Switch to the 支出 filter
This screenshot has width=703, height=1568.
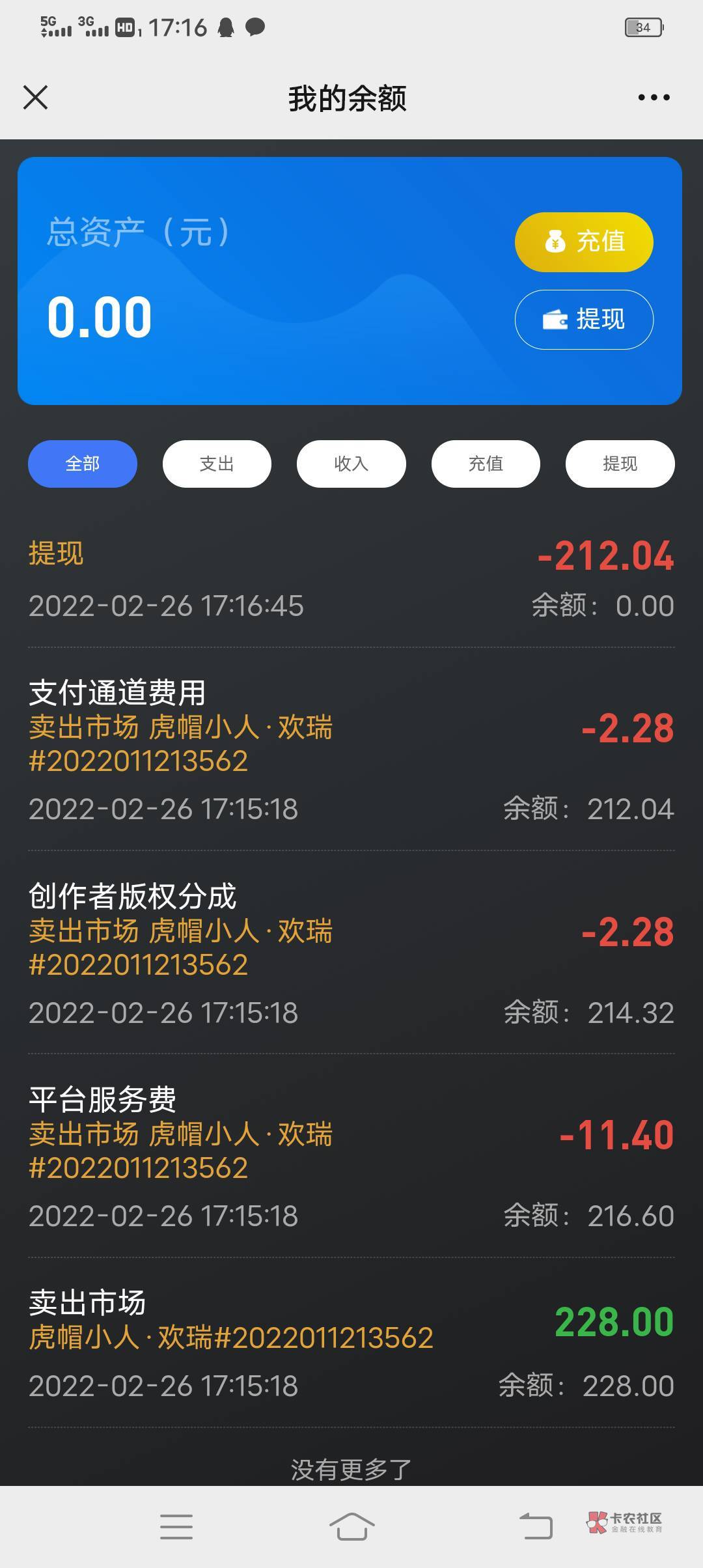click(x=217, y=464)
